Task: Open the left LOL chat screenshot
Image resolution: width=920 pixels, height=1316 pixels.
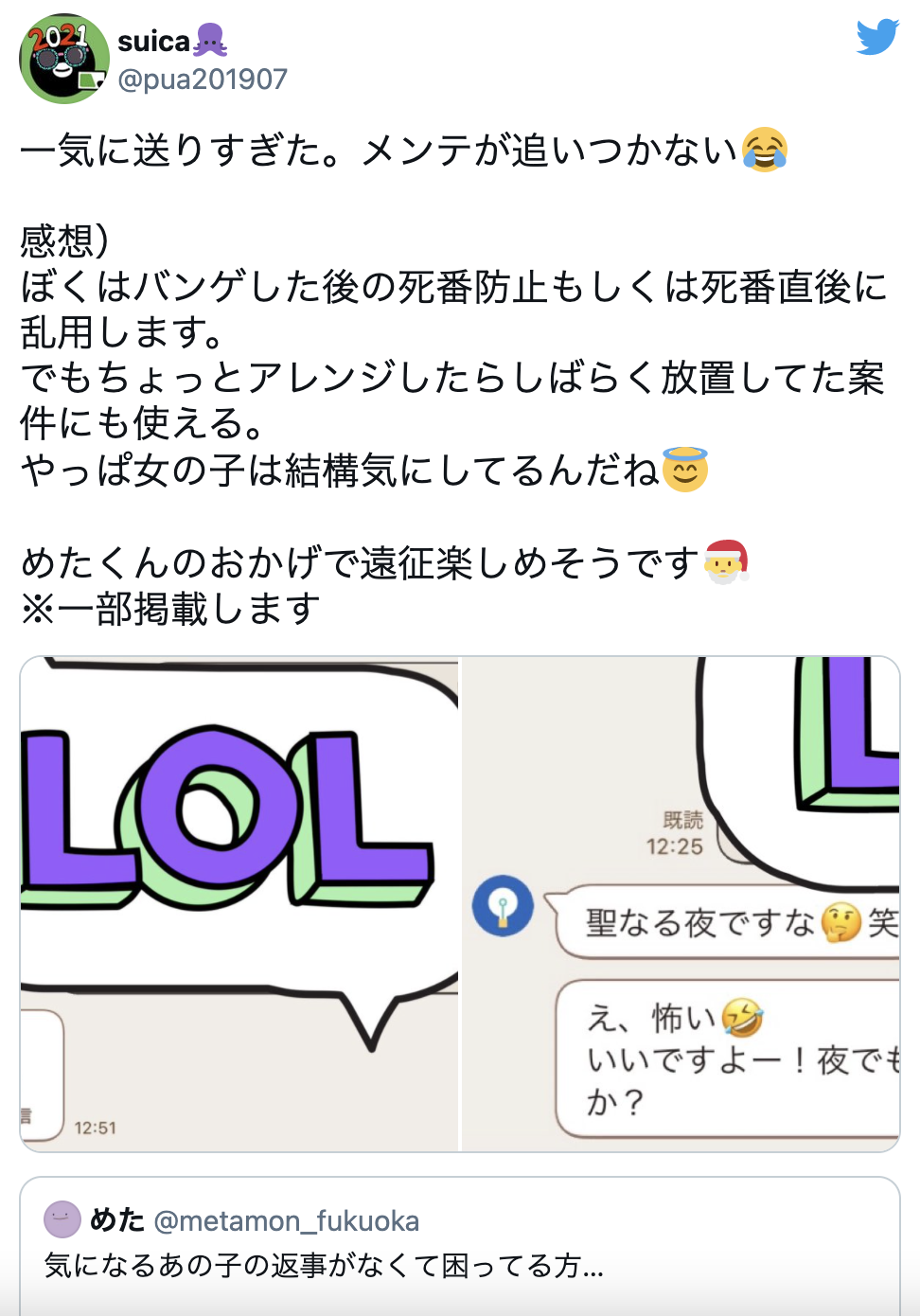Action: click(239, 904)
